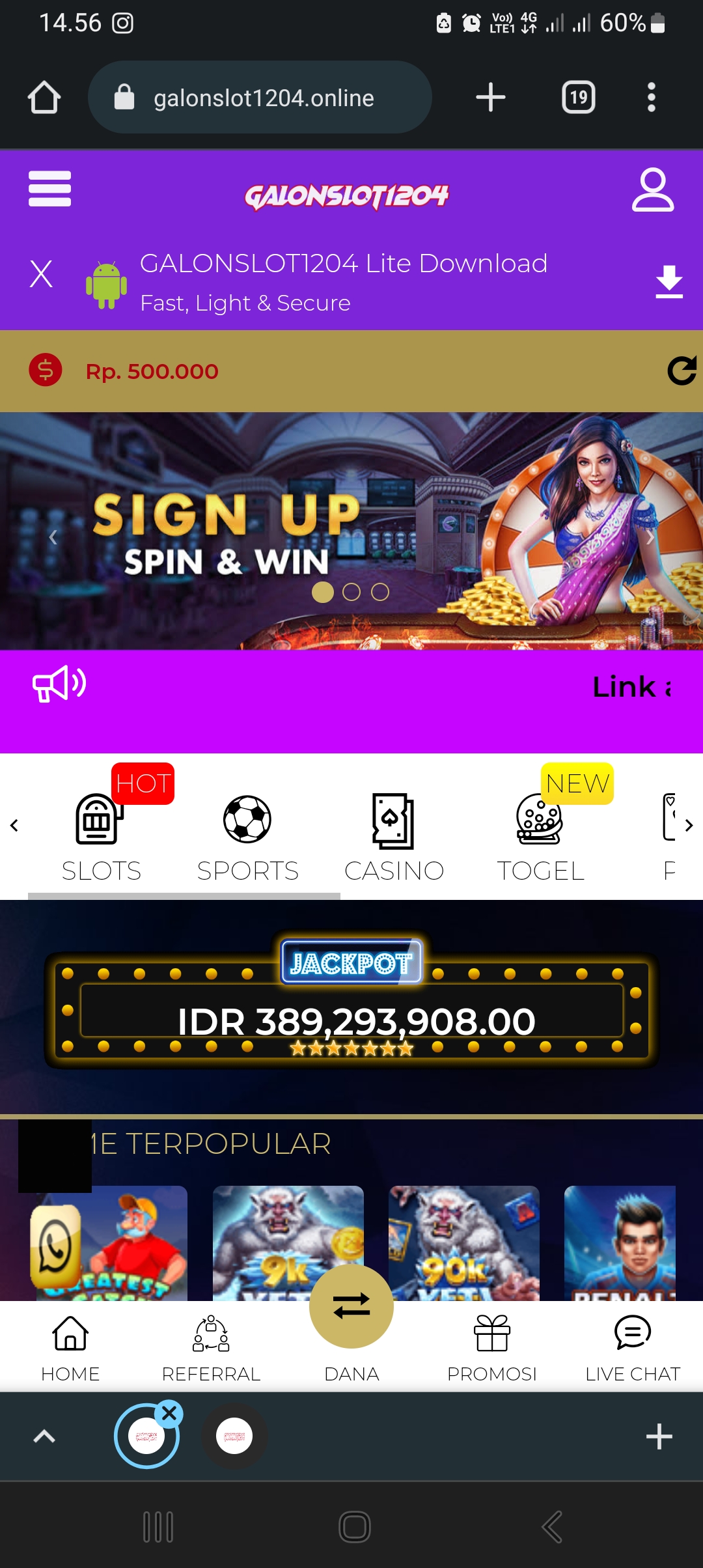Tap the galonslot1204.online address bar
The image size is (703, 1568).
[x=260, y=98]
